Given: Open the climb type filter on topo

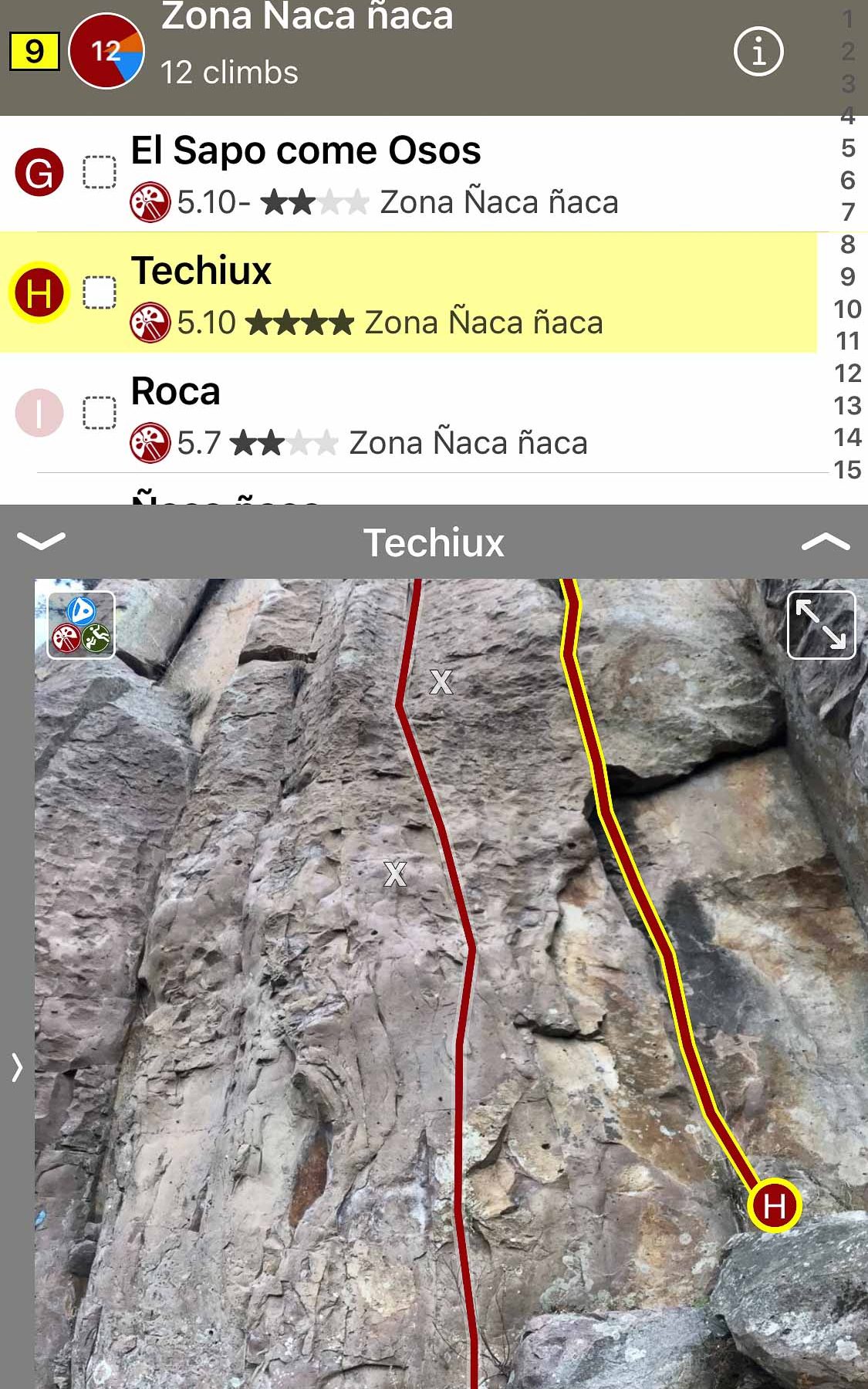Looking at the screenshot, I should click(81, 625).
